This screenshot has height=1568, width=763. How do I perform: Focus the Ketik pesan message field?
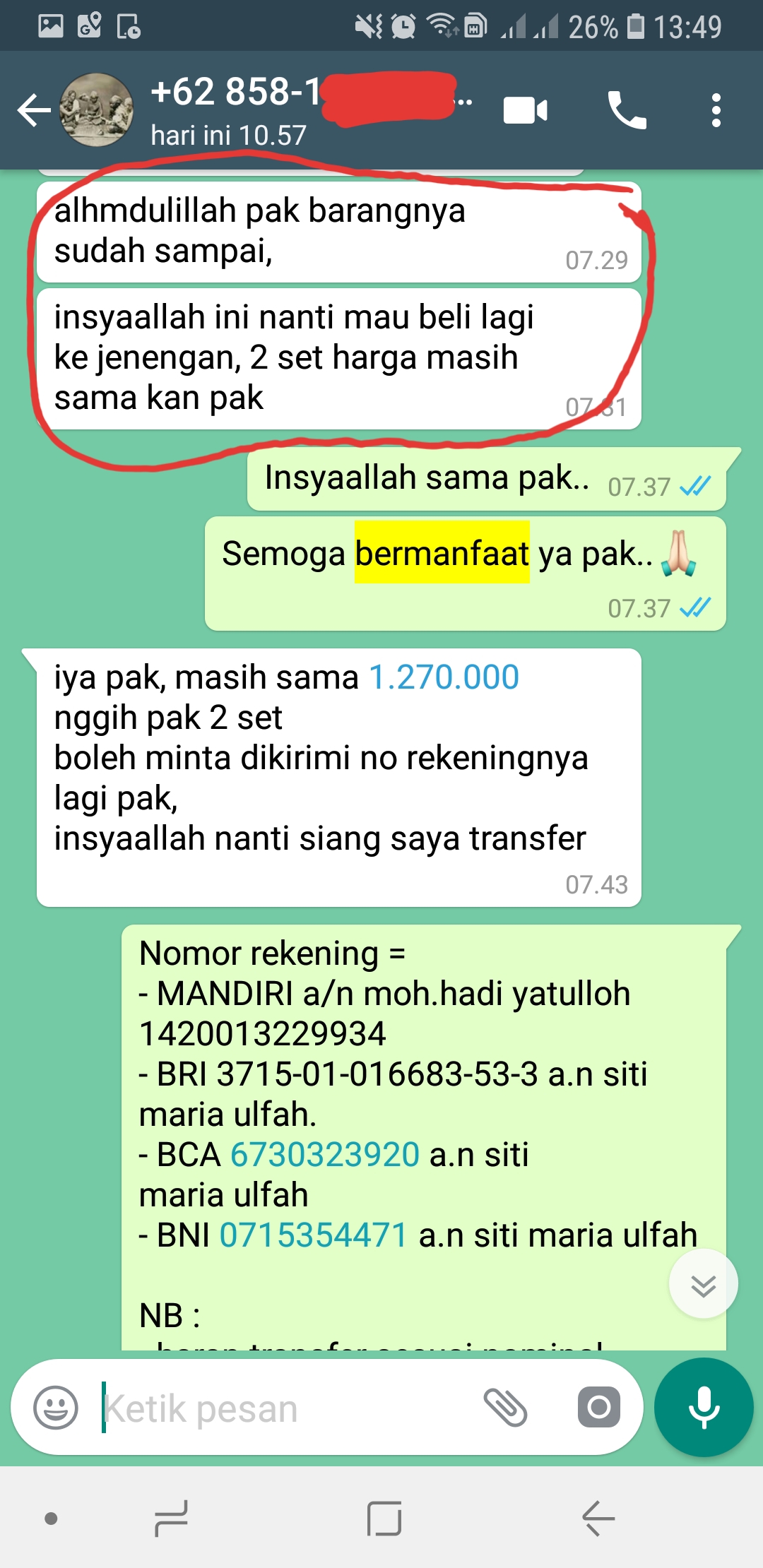tap(283, 1408)
